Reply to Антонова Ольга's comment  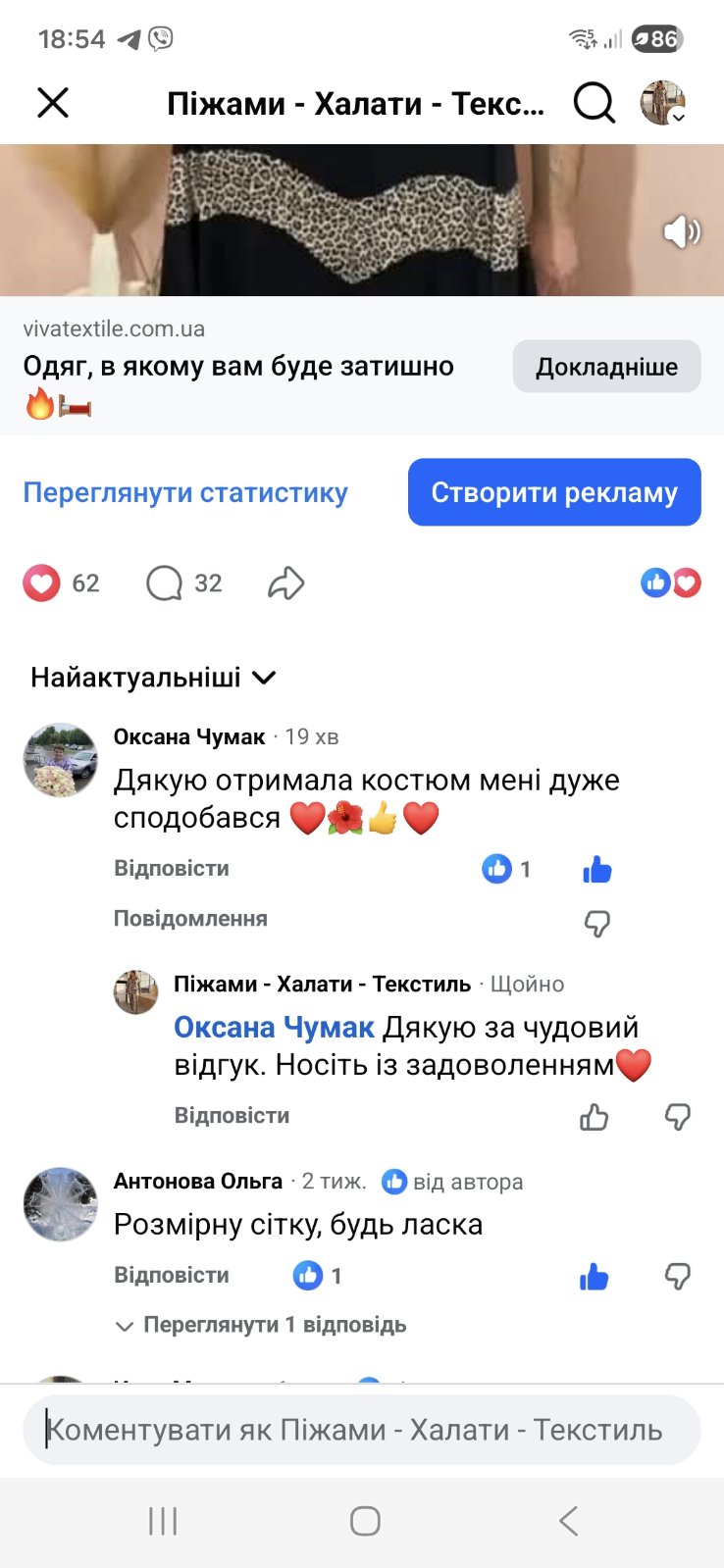click(x=172, y=1276)
